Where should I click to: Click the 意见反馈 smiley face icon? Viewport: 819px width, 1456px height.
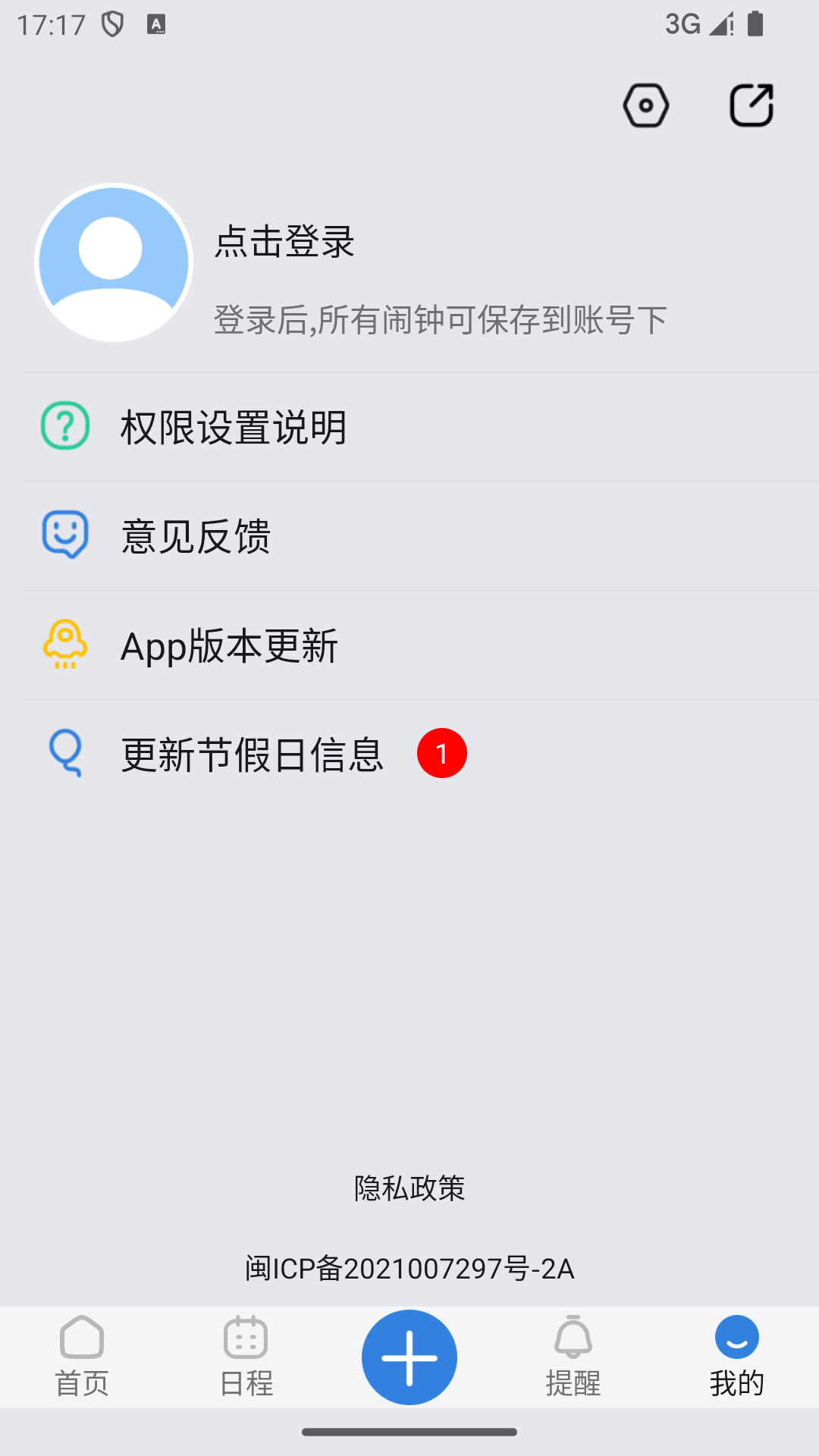coord(65,535)
